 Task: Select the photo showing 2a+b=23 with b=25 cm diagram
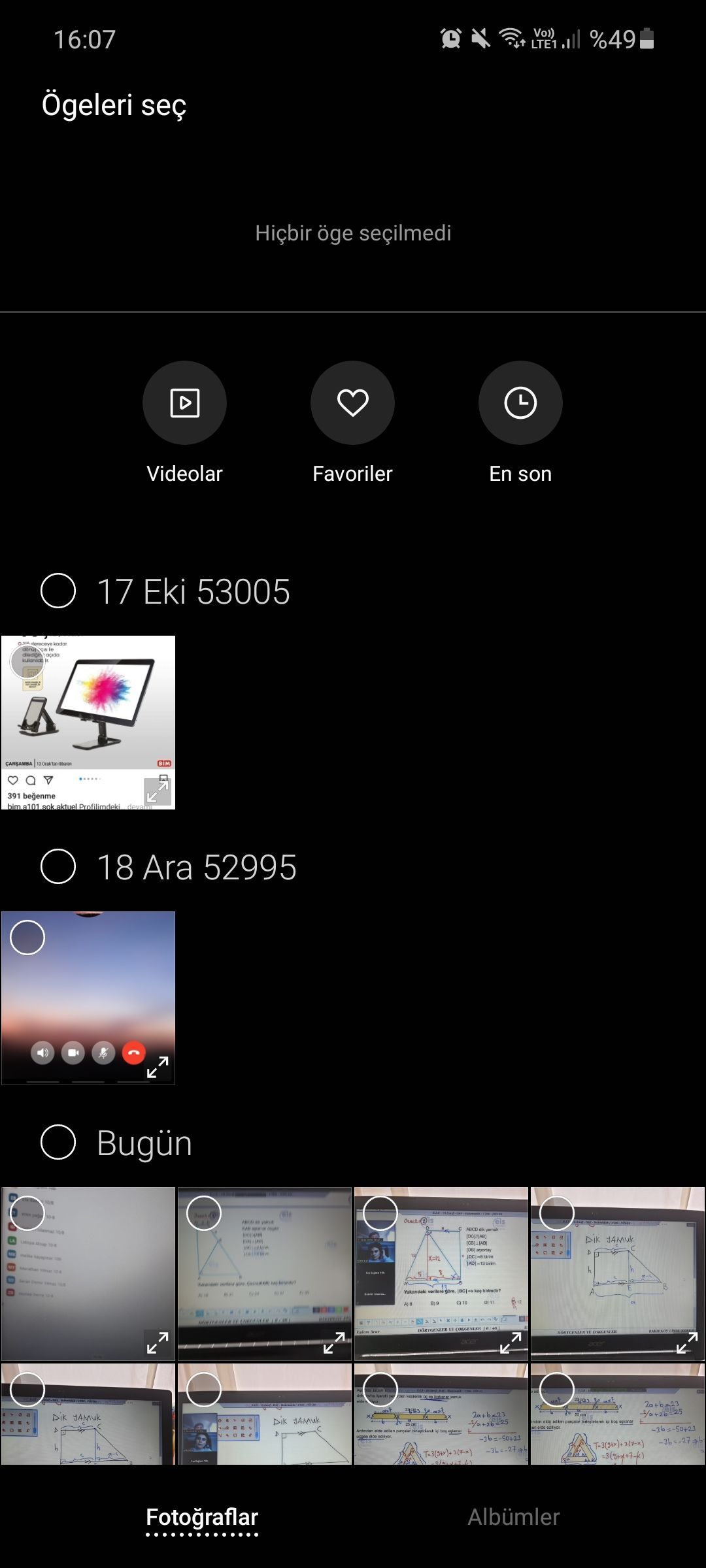pyautogui.click(x=380, y=1390)
